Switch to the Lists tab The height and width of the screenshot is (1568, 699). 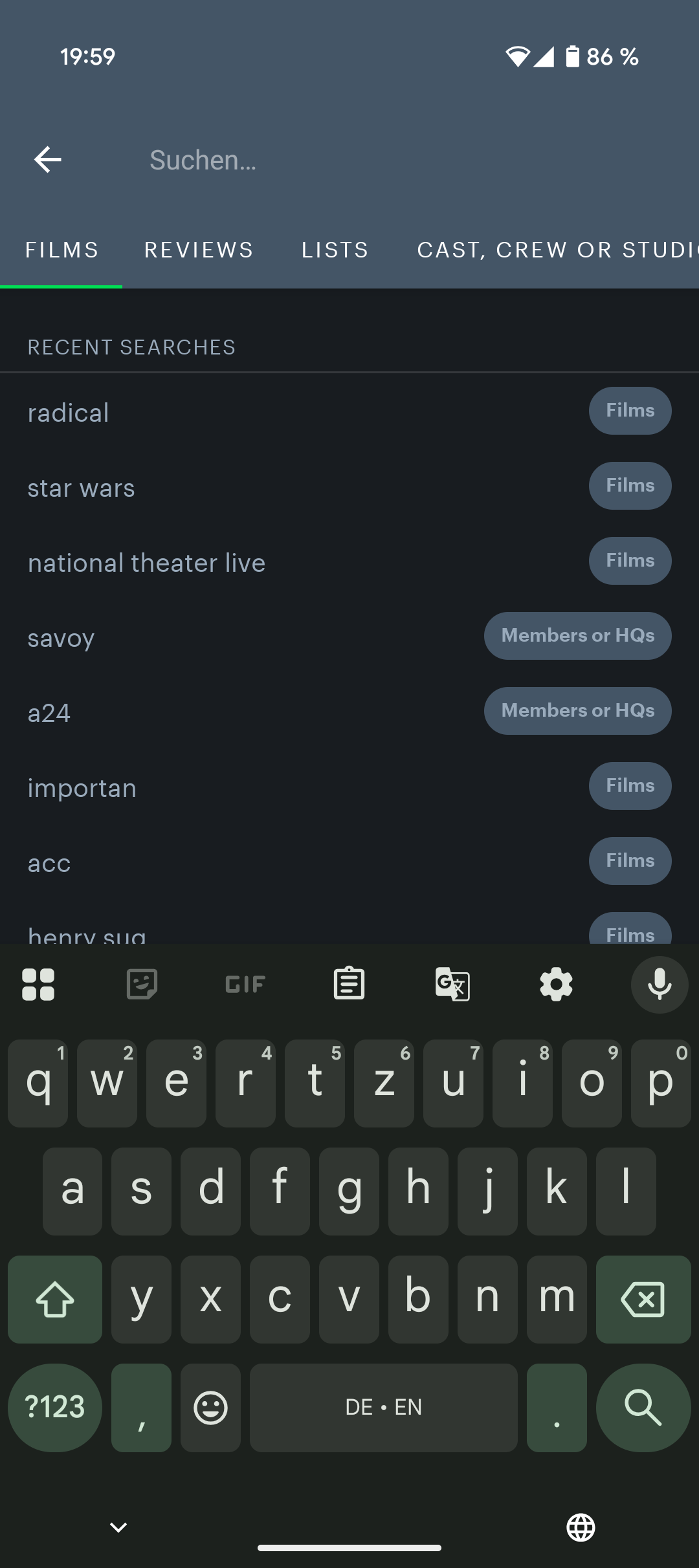click(x=335, y=250)
